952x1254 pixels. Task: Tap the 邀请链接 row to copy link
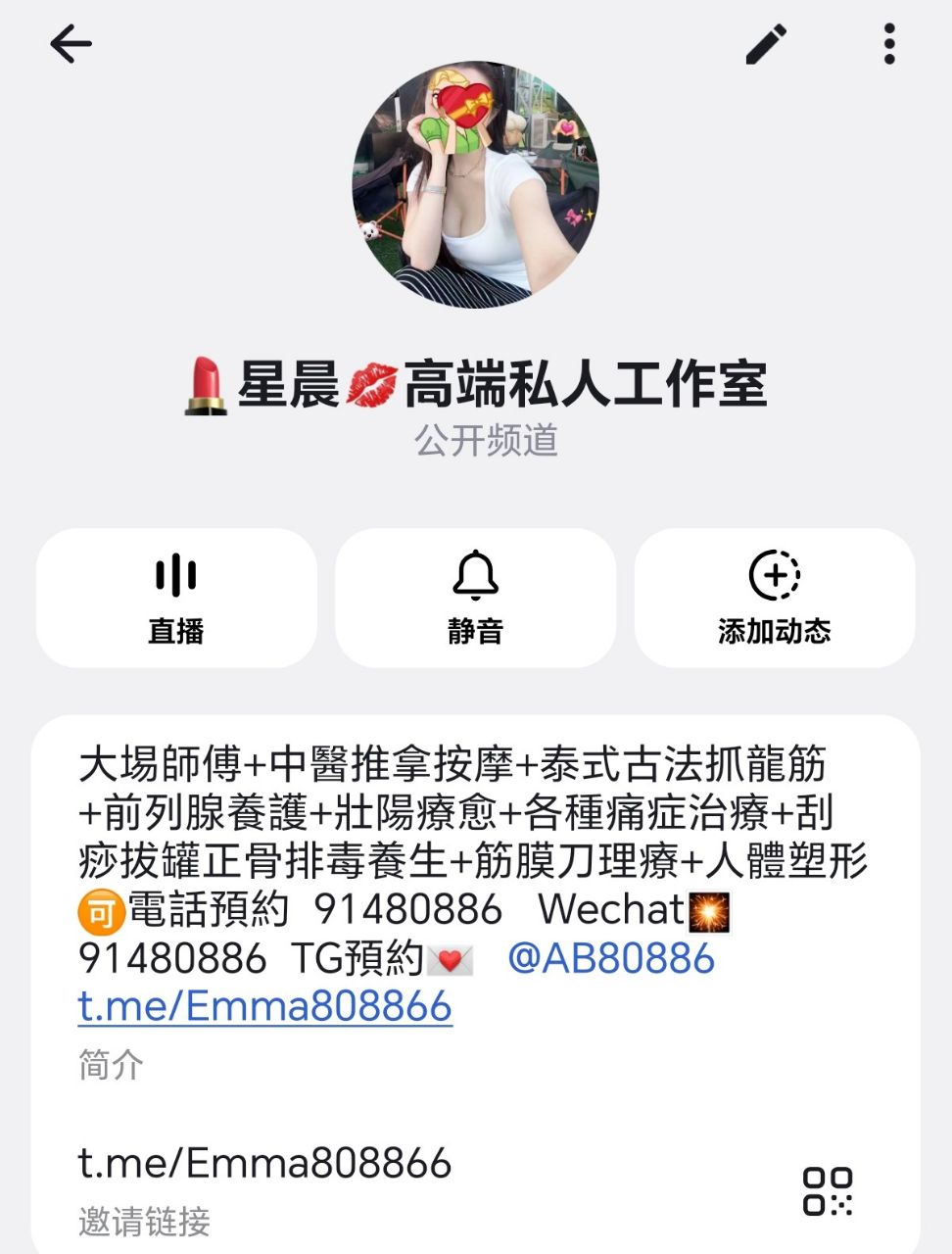tap(411, 1187)
